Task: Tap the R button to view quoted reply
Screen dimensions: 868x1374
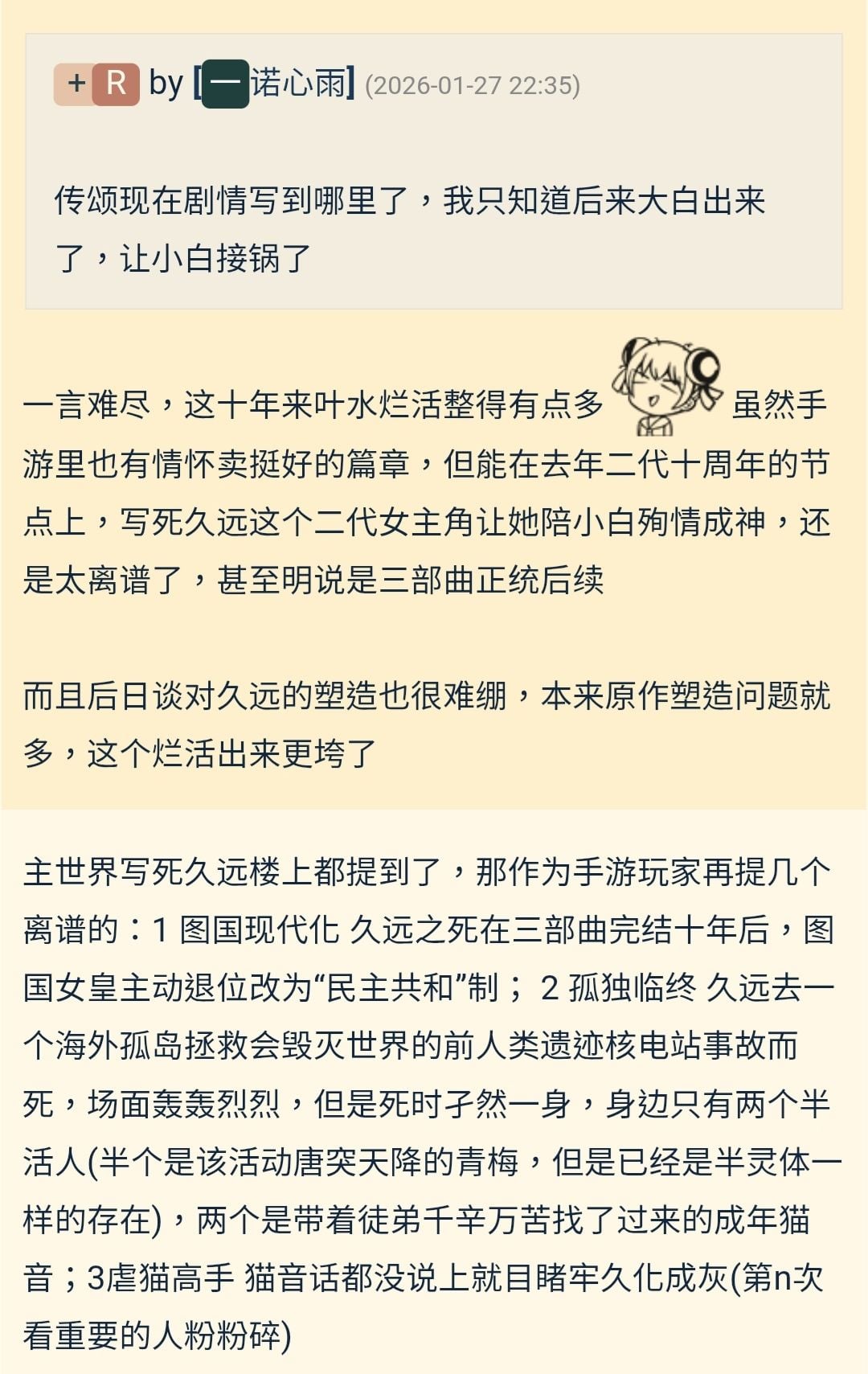Action: click(116, 84)
